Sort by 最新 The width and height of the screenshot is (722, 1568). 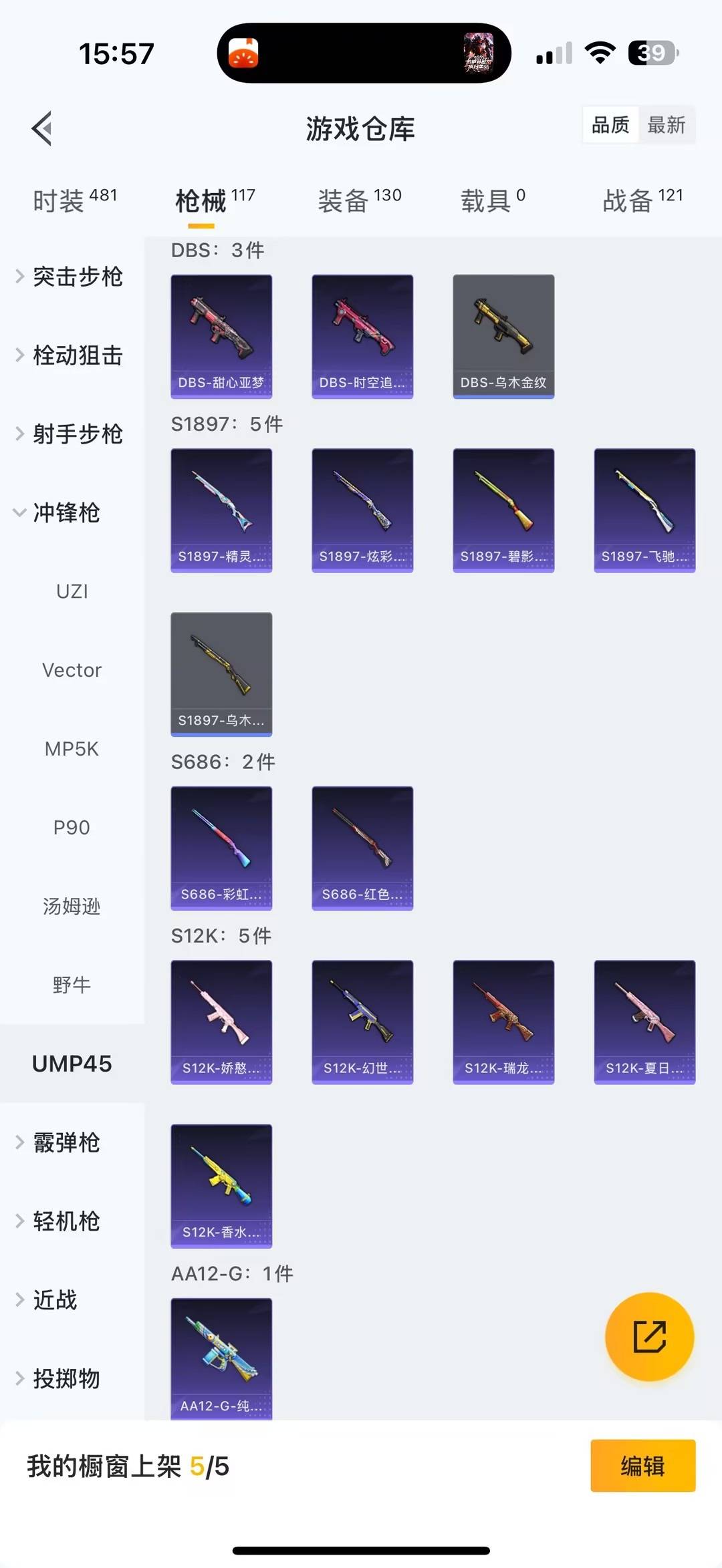666,125
